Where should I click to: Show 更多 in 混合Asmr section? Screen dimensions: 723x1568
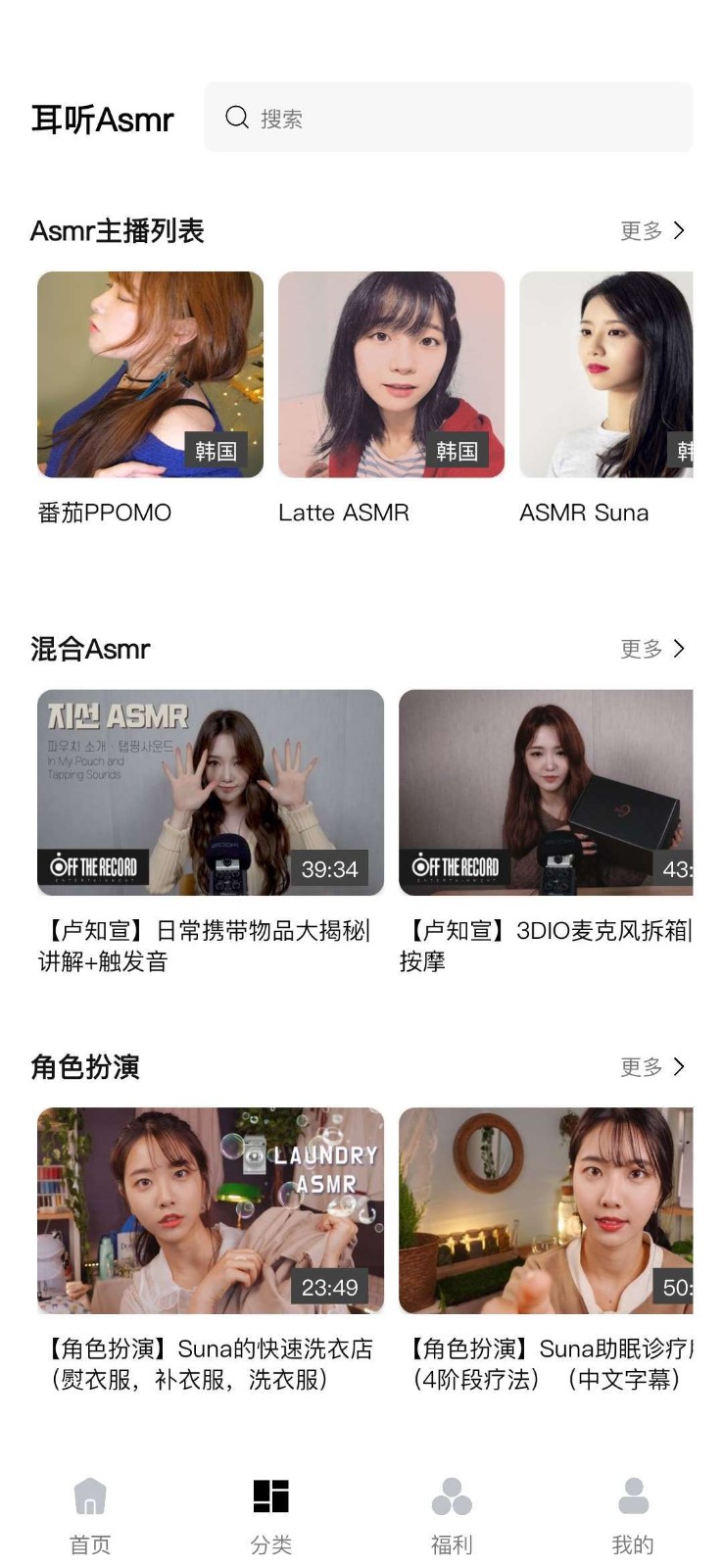pyautogui.click(x=652, y=649)
